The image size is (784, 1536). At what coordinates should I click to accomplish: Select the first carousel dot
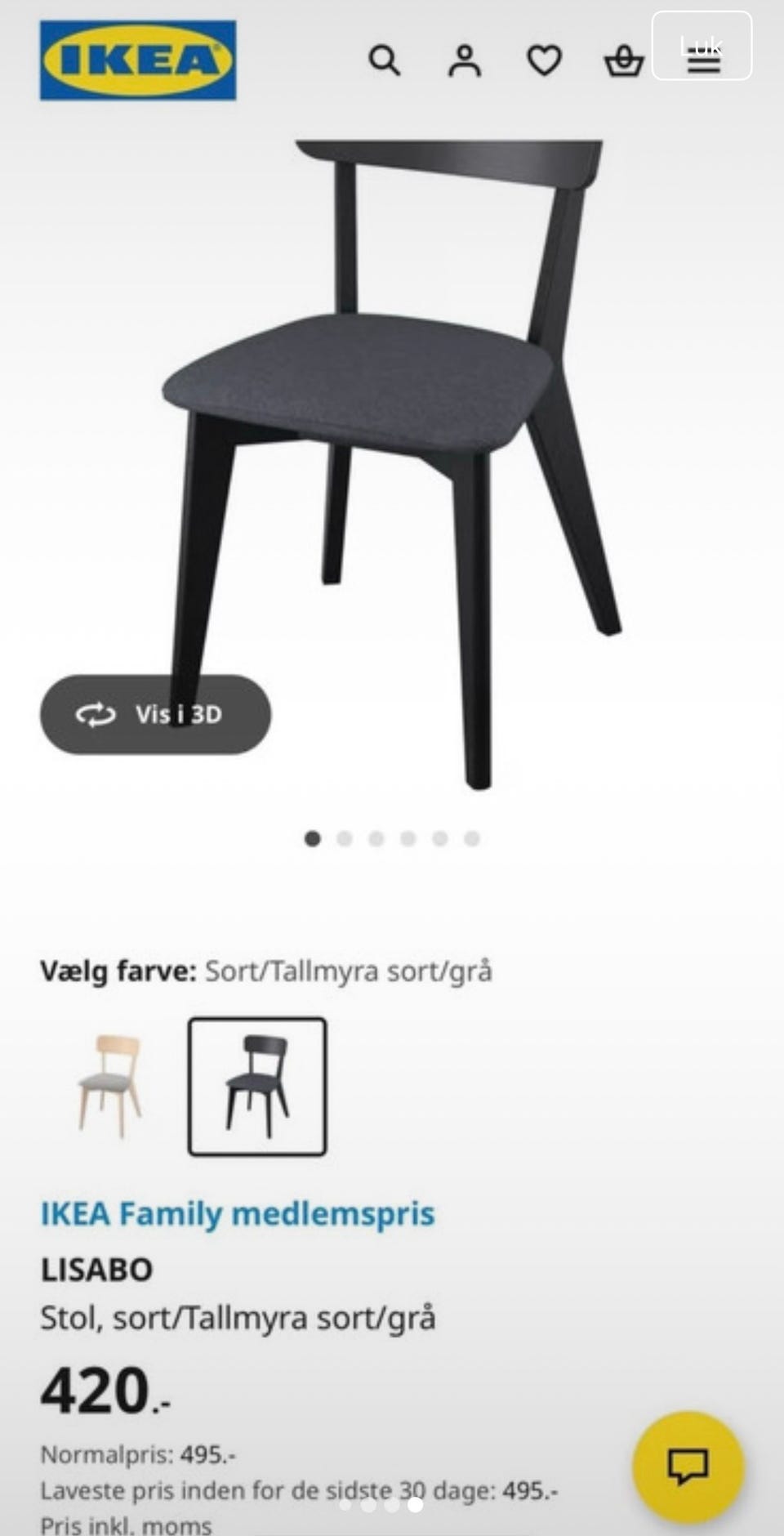pos(312,837)
